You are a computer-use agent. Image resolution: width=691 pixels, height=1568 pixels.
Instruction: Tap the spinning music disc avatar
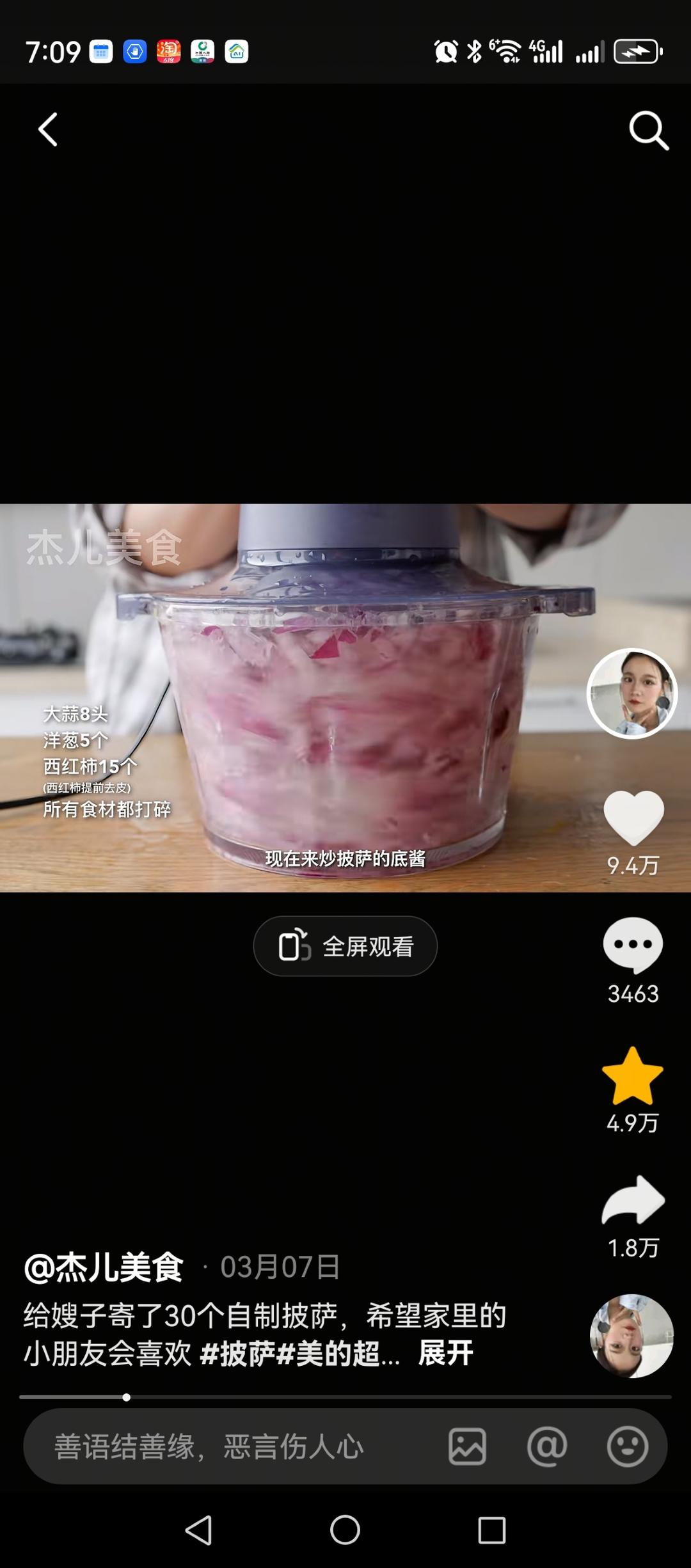[631, 1335]
